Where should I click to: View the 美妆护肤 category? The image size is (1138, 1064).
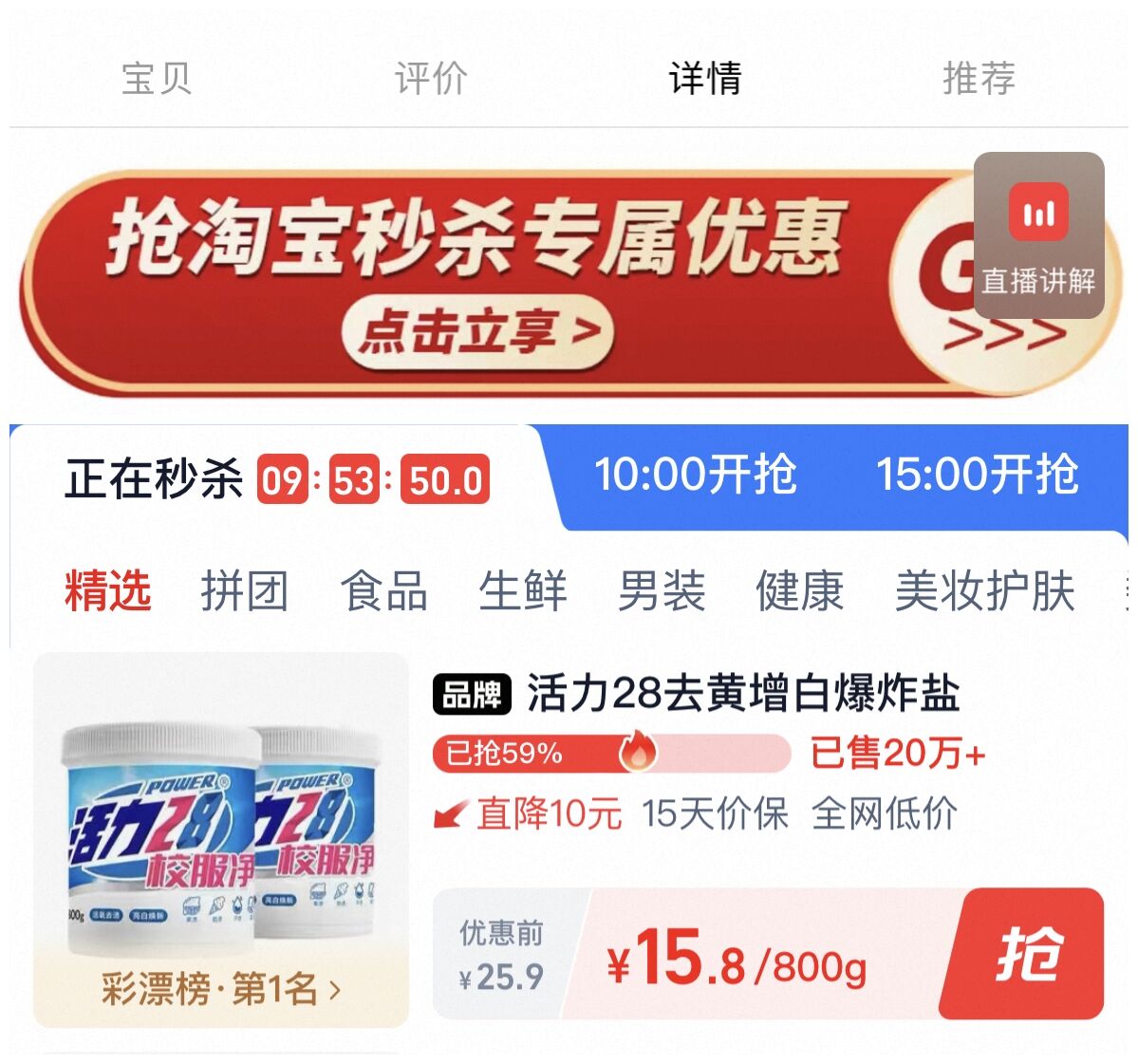tap(985, 590)
